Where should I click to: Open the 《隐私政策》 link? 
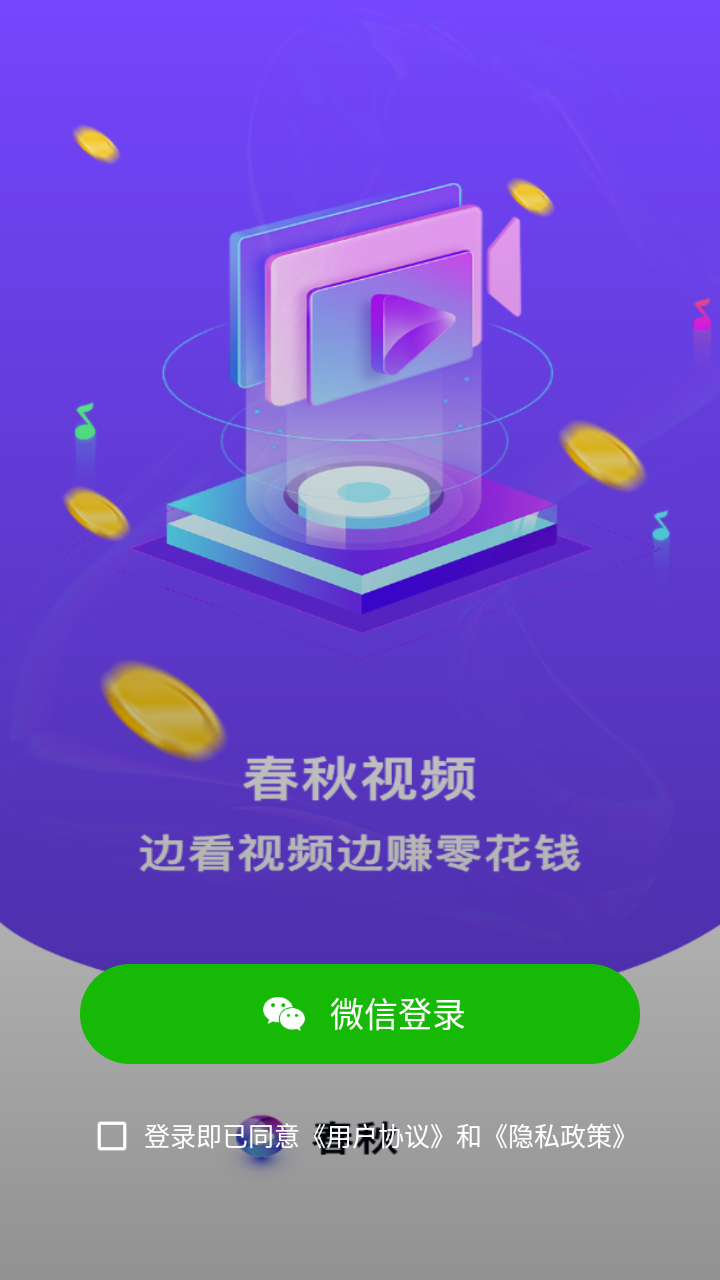coord(560,1137)
